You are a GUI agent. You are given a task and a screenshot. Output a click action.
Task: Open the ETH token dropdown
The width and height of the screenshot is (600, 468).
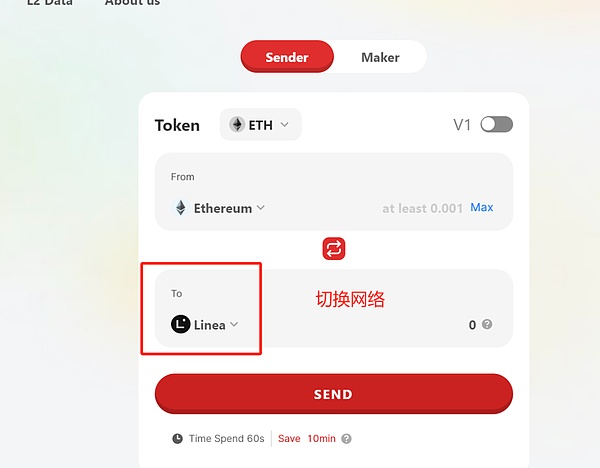(260, 125)
